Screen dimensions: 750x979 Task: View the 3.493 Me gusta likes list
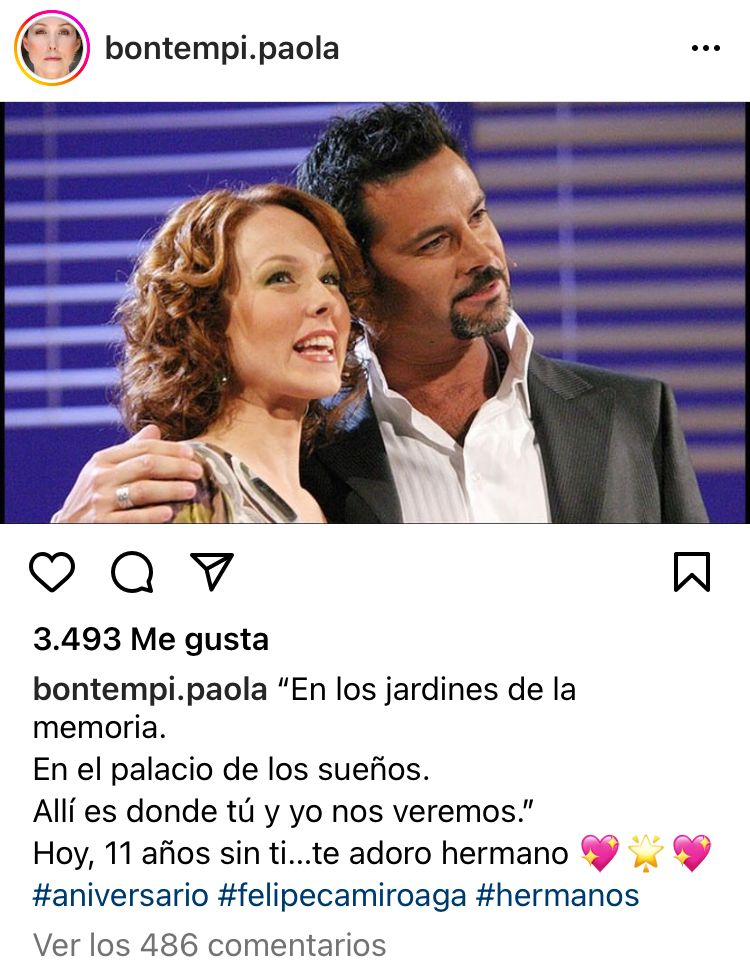coord(151,639)
